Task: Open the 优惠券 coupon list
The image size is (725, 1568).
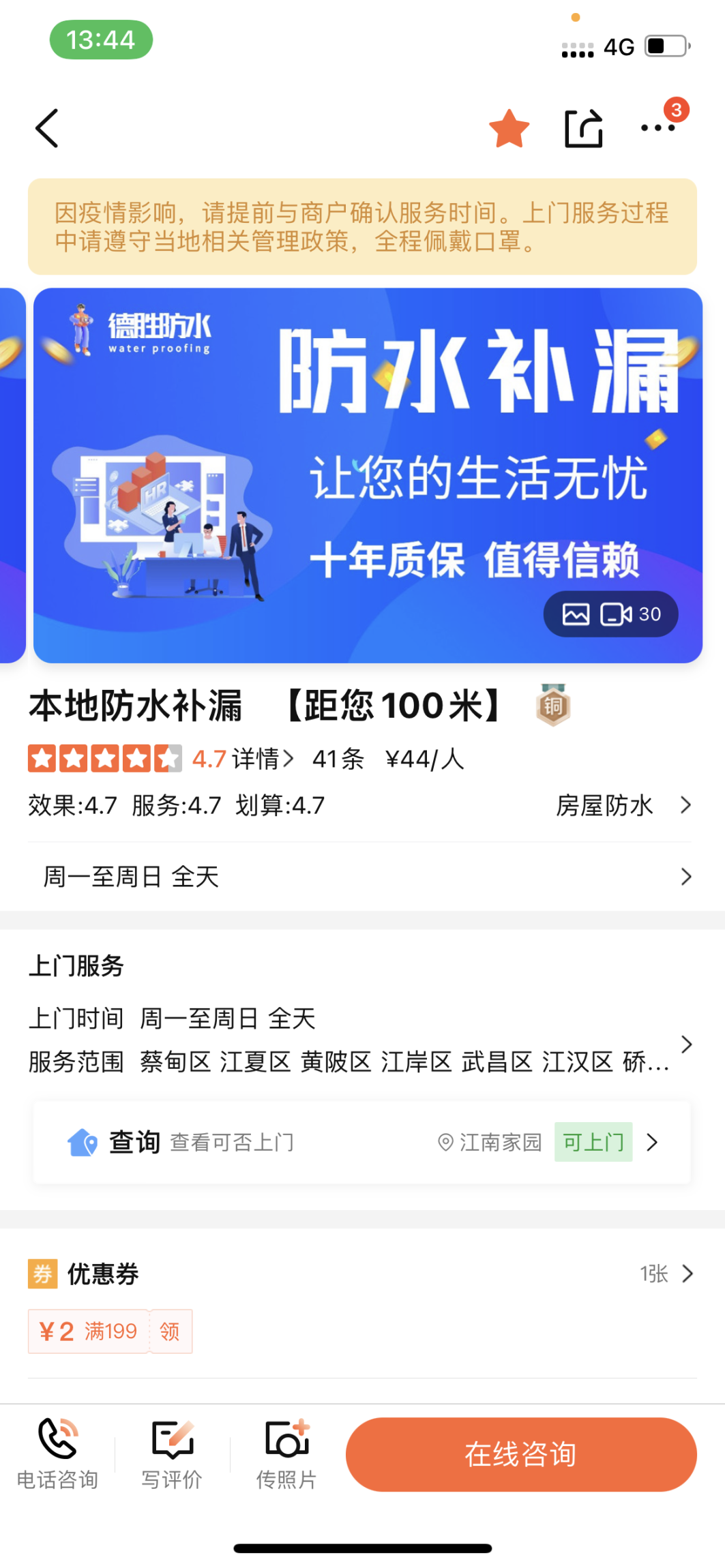Action: [666, 1273]
